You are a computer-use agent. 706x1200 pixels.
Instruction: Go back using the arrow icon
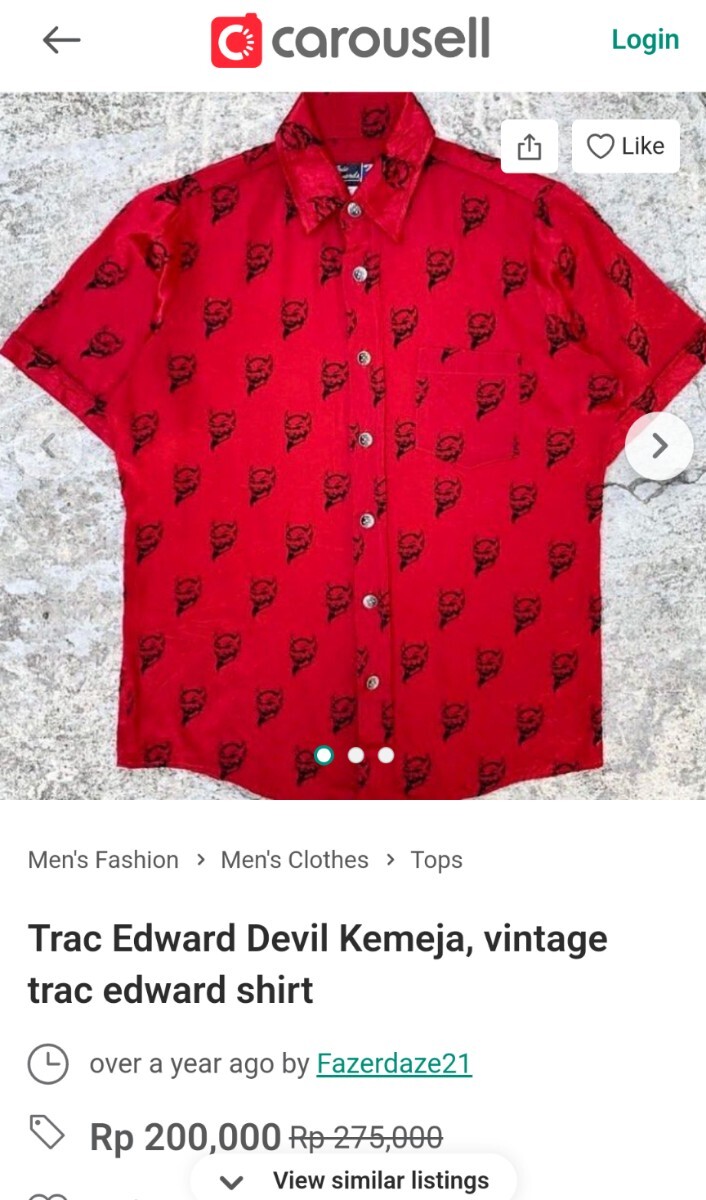point(61,40)
